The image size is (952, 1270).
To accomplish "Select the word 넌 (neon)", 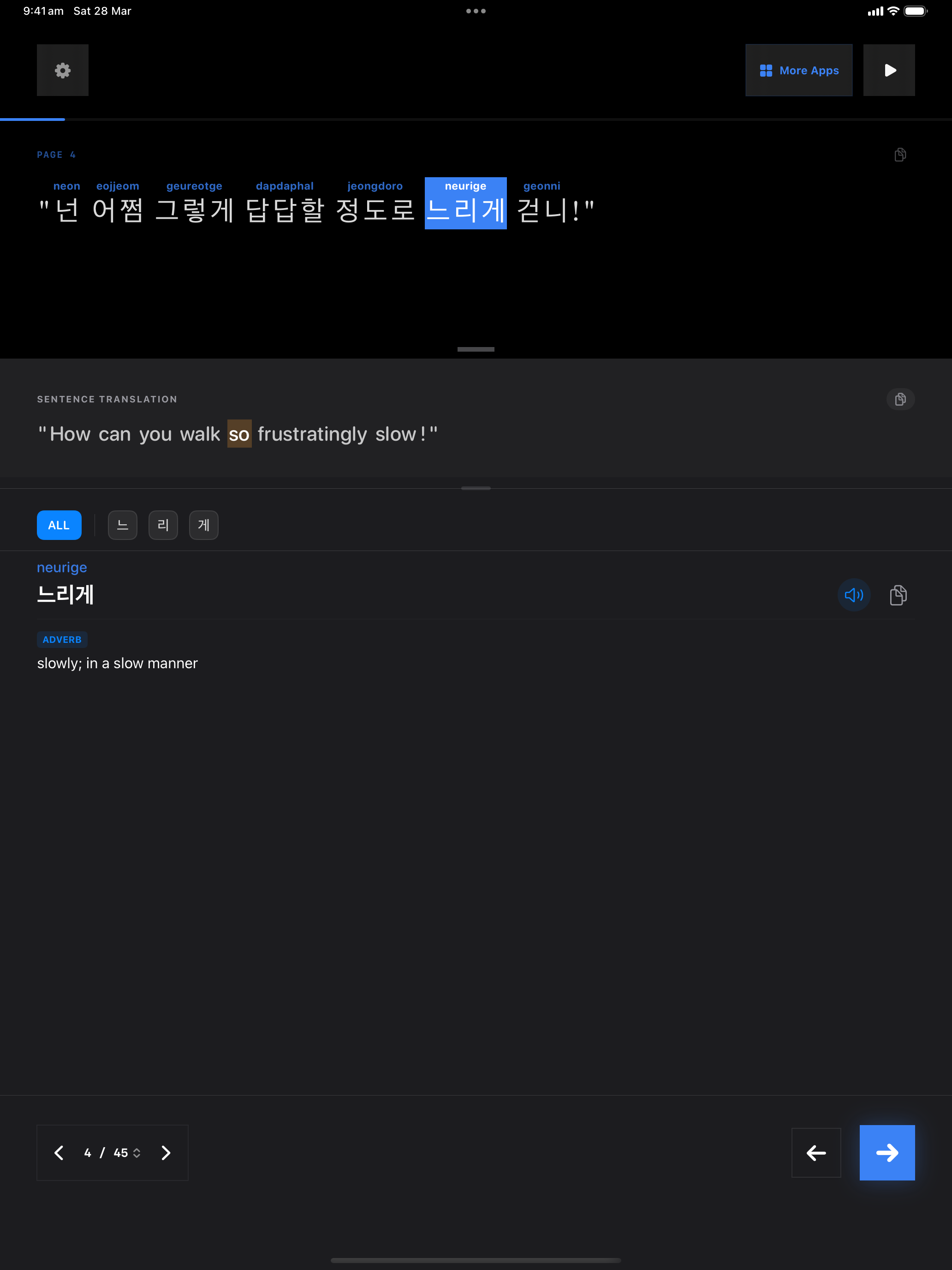I will 66,210.
